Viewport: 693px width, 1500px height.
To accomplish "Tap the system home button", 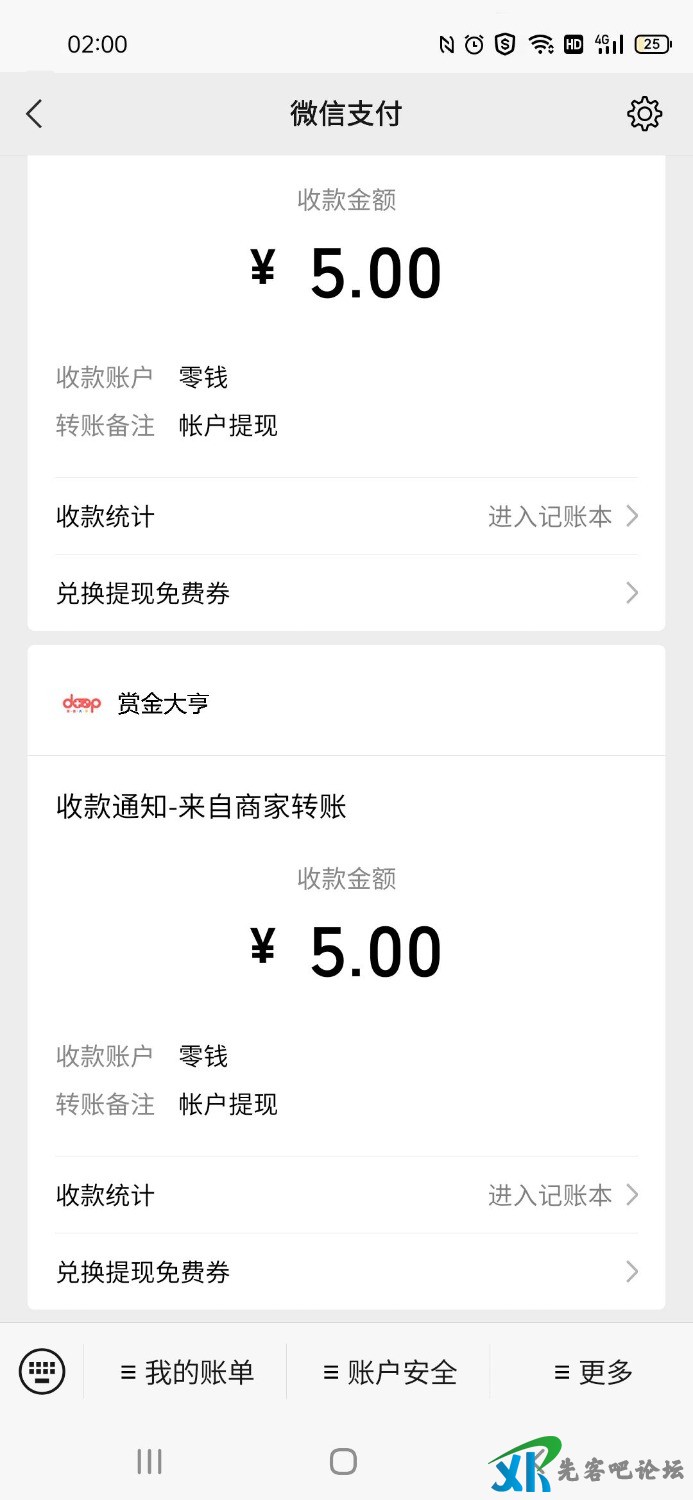I will click(x=343, y=1461).
